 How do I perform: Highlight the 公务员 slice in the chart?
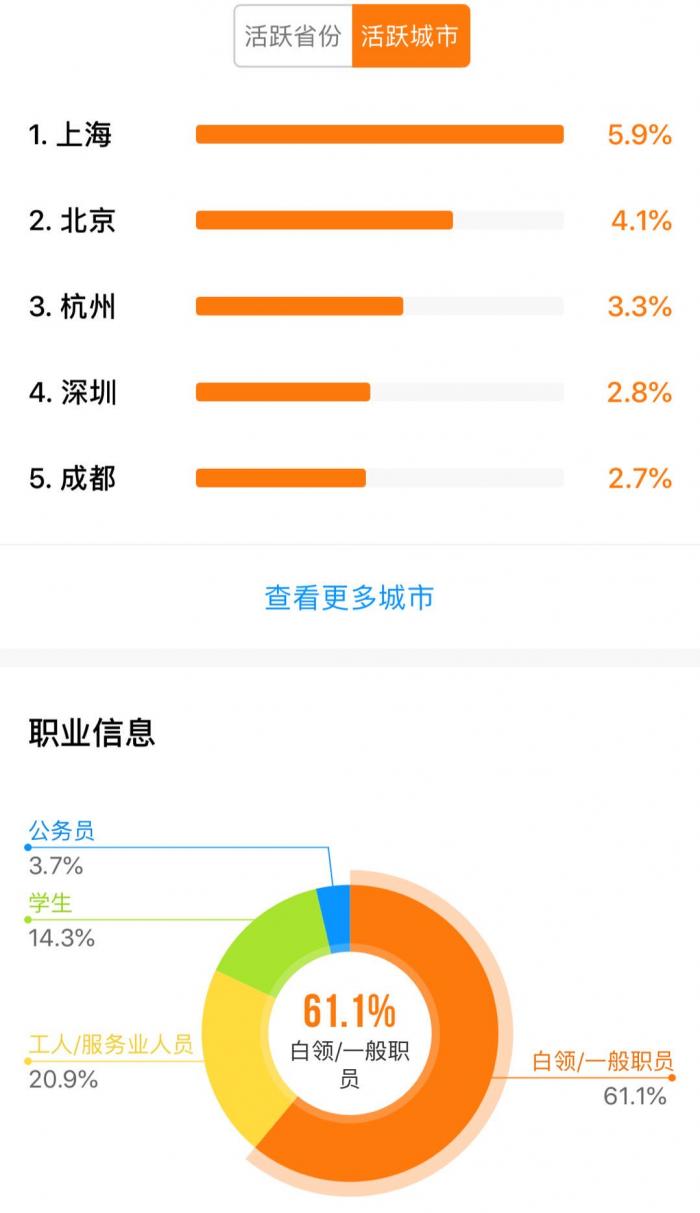point(335,904)
